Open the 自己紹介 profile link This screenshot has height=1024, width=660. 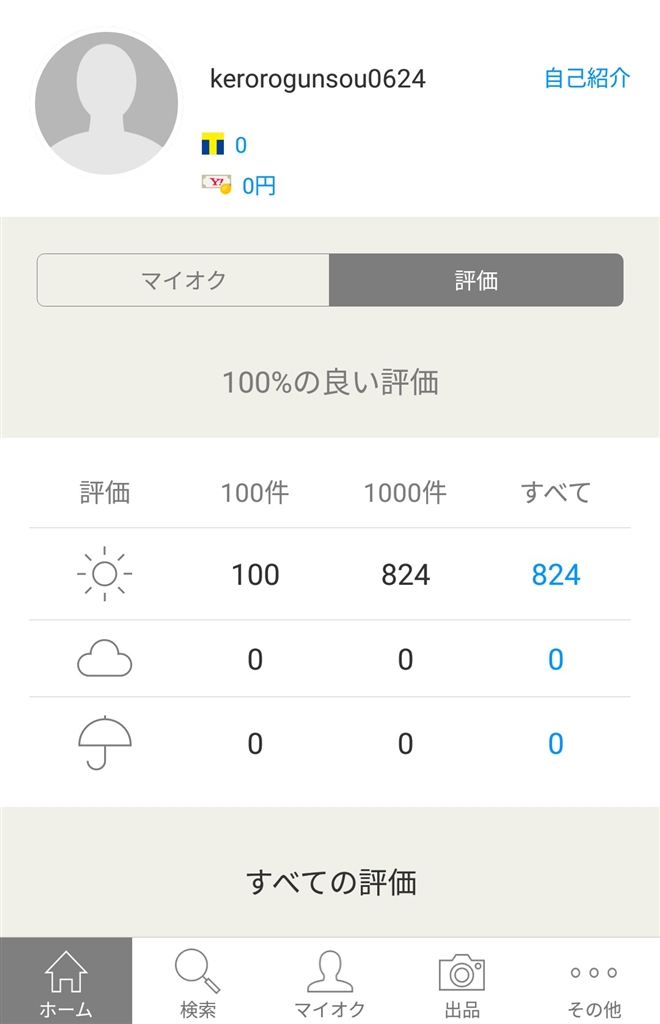pos(587,79)
